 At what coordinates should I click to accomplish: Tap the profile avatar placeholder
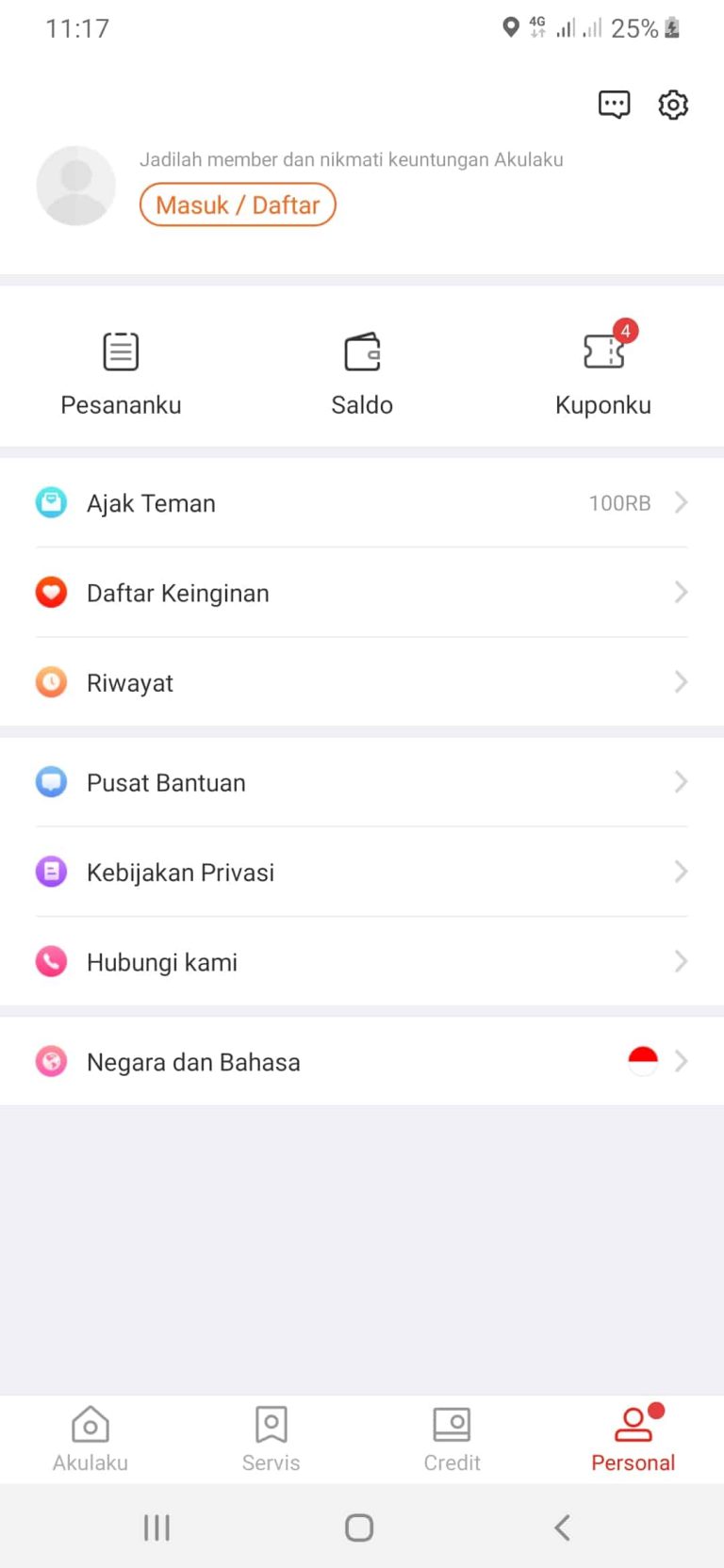pyautogui.click(x=75, y=186)
